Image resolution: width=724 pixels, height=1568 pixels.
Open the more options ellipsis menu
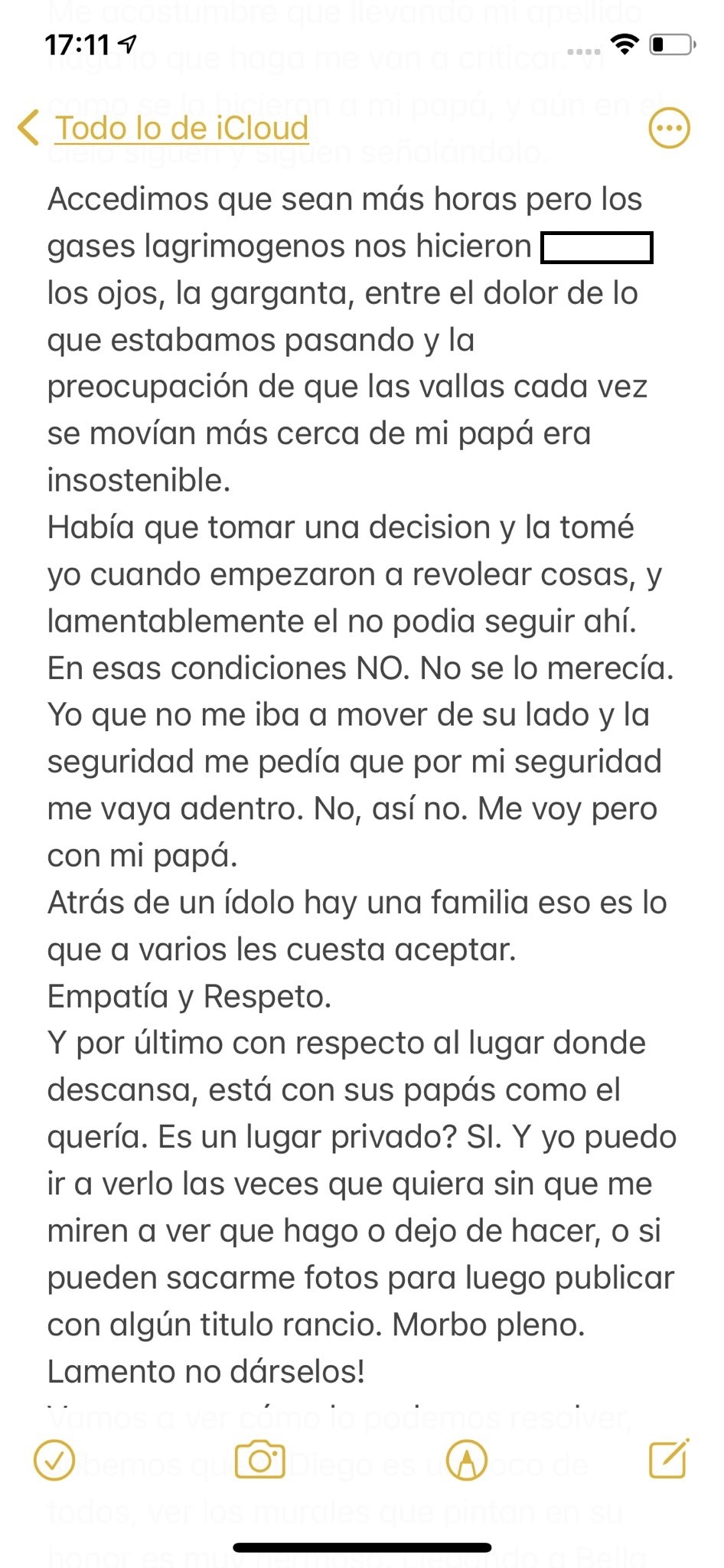[669, 128]
